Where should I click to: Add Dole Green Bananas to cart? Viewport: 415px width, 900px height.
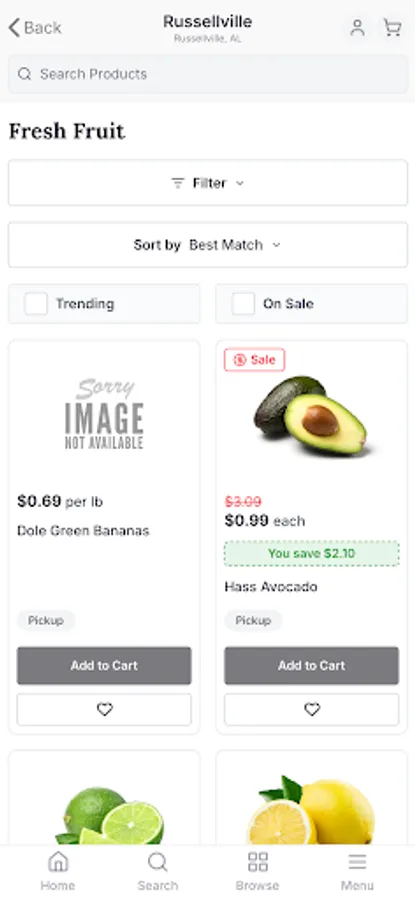click(x=104, y=665)
